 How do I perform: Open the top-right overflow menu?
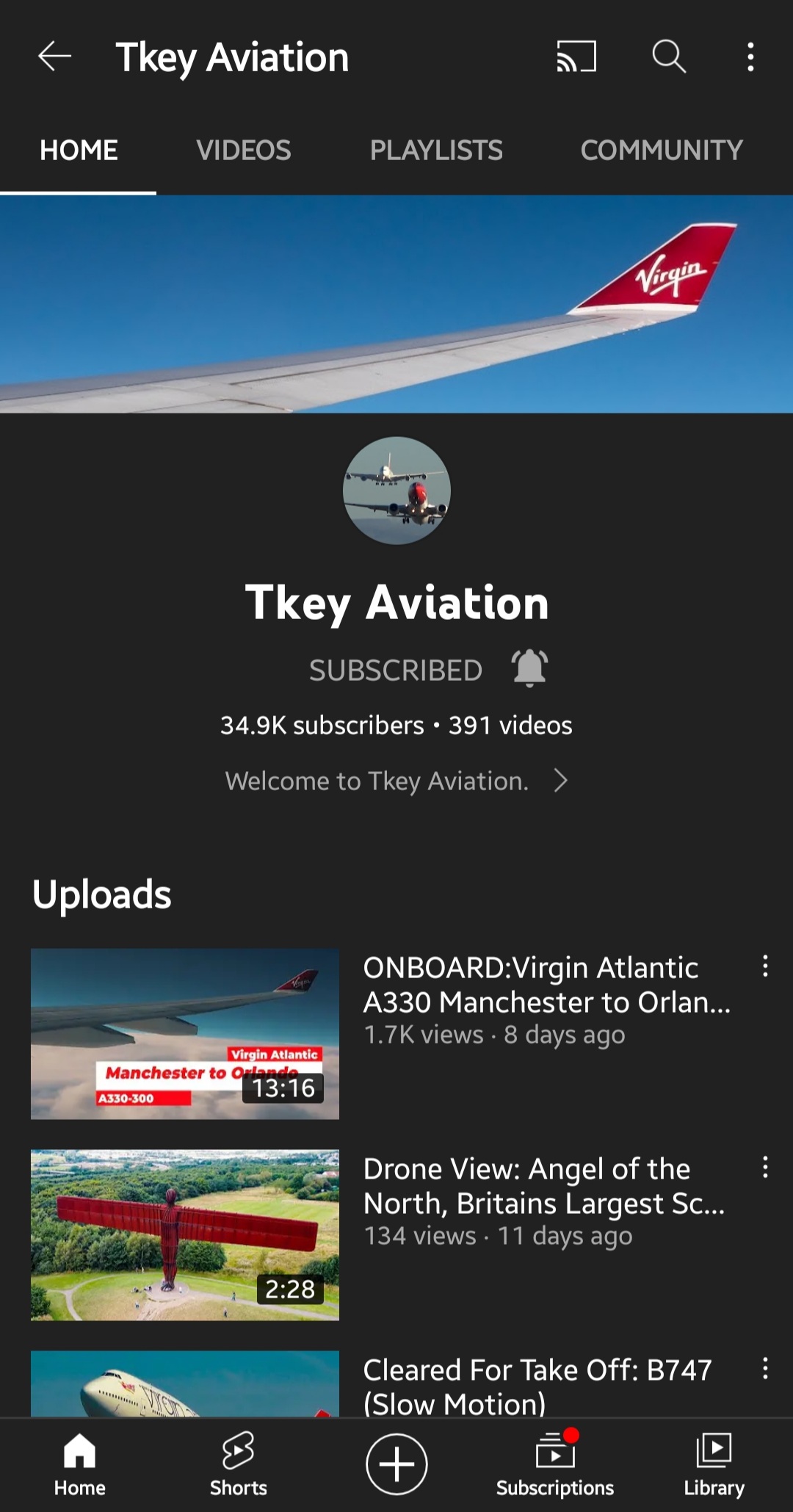coord(750,57)
